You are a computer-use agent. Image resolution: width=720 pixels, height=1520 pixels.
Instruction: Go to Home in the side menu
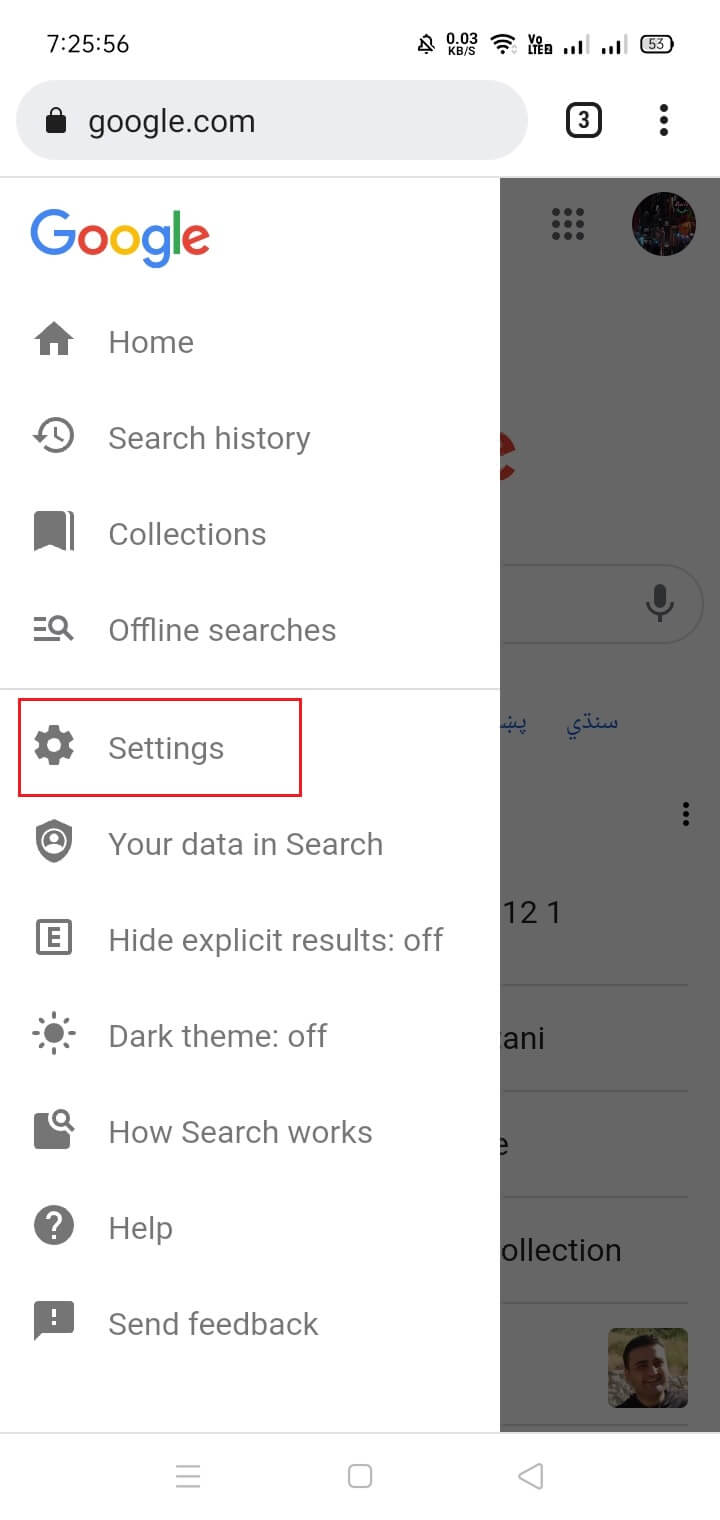pos(150,342)
